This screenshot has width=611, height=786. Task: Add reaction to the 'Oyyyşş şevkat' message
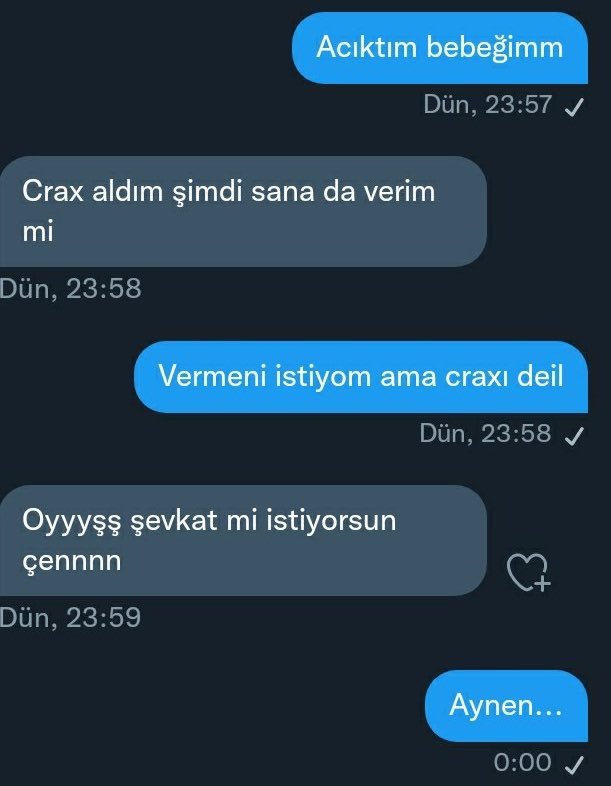coord(529,572)
